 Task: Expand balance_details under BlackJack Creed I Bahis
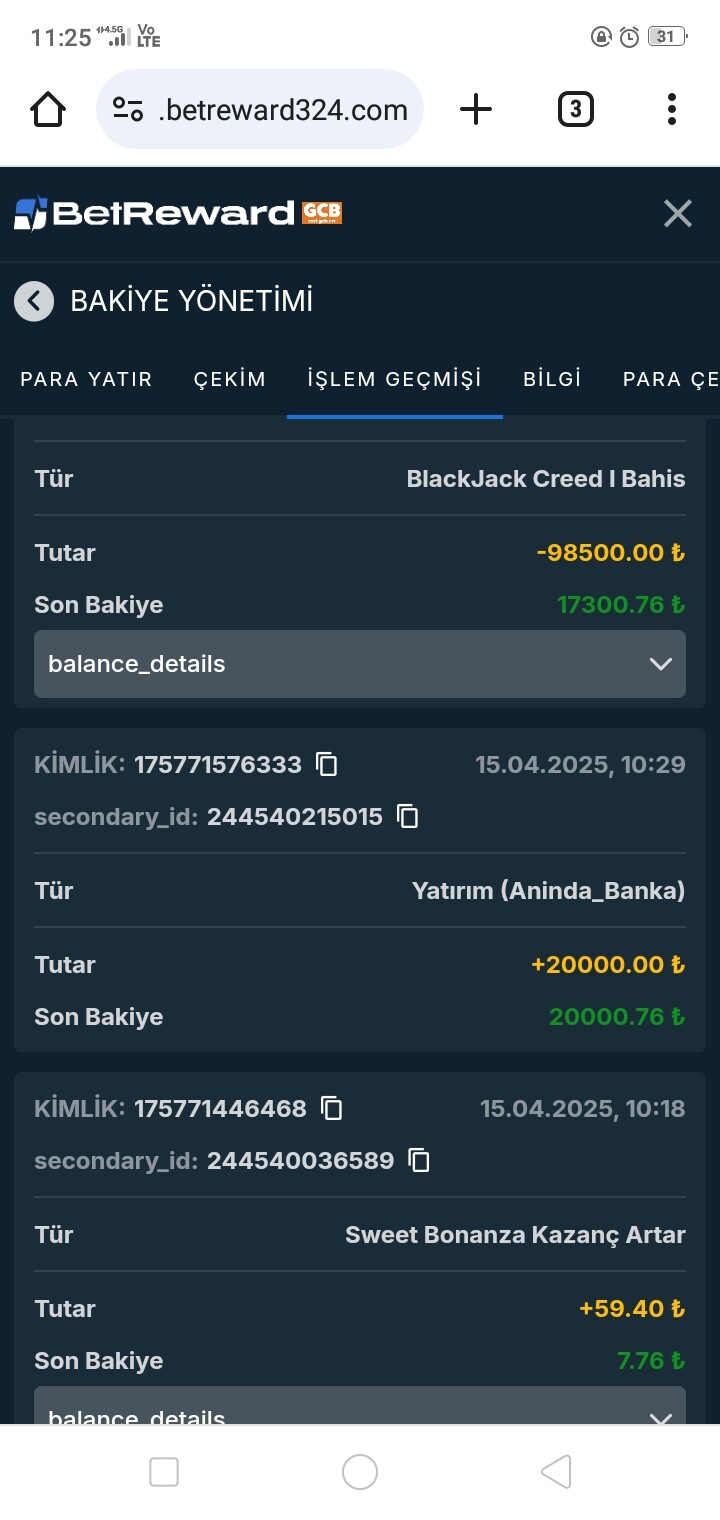[360, 664]
